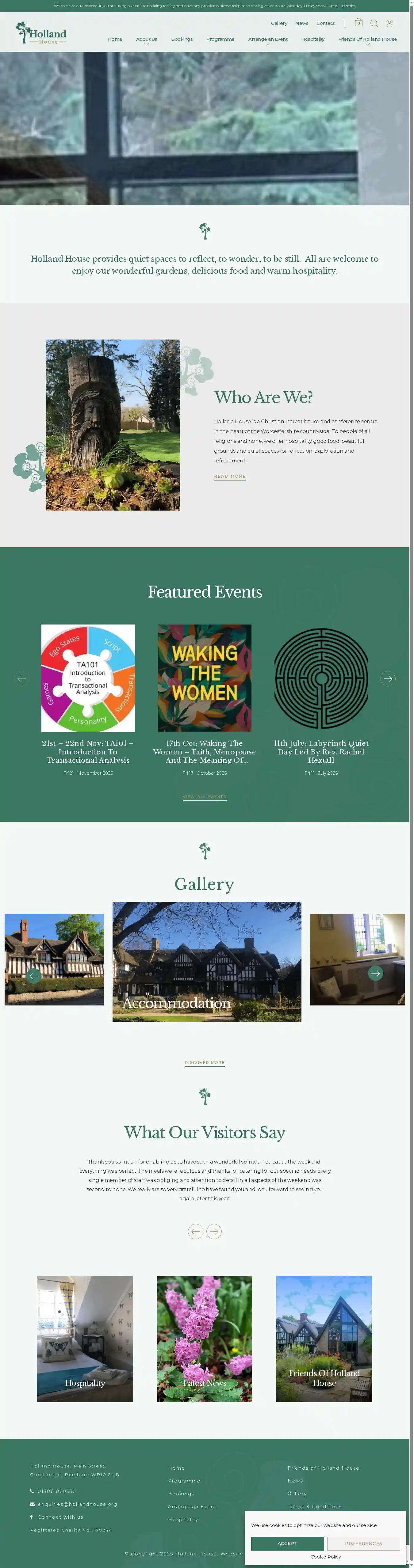
Task: Advance gallery with right arrow
Action: (375, 973)
